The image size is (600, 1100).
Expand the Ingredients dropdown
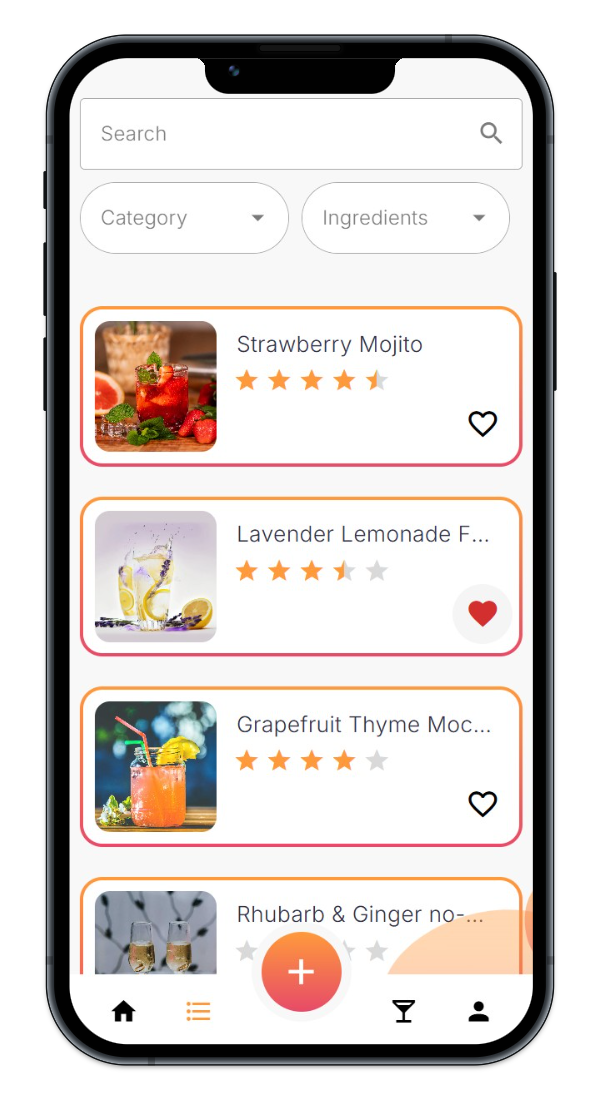point(405,218)
